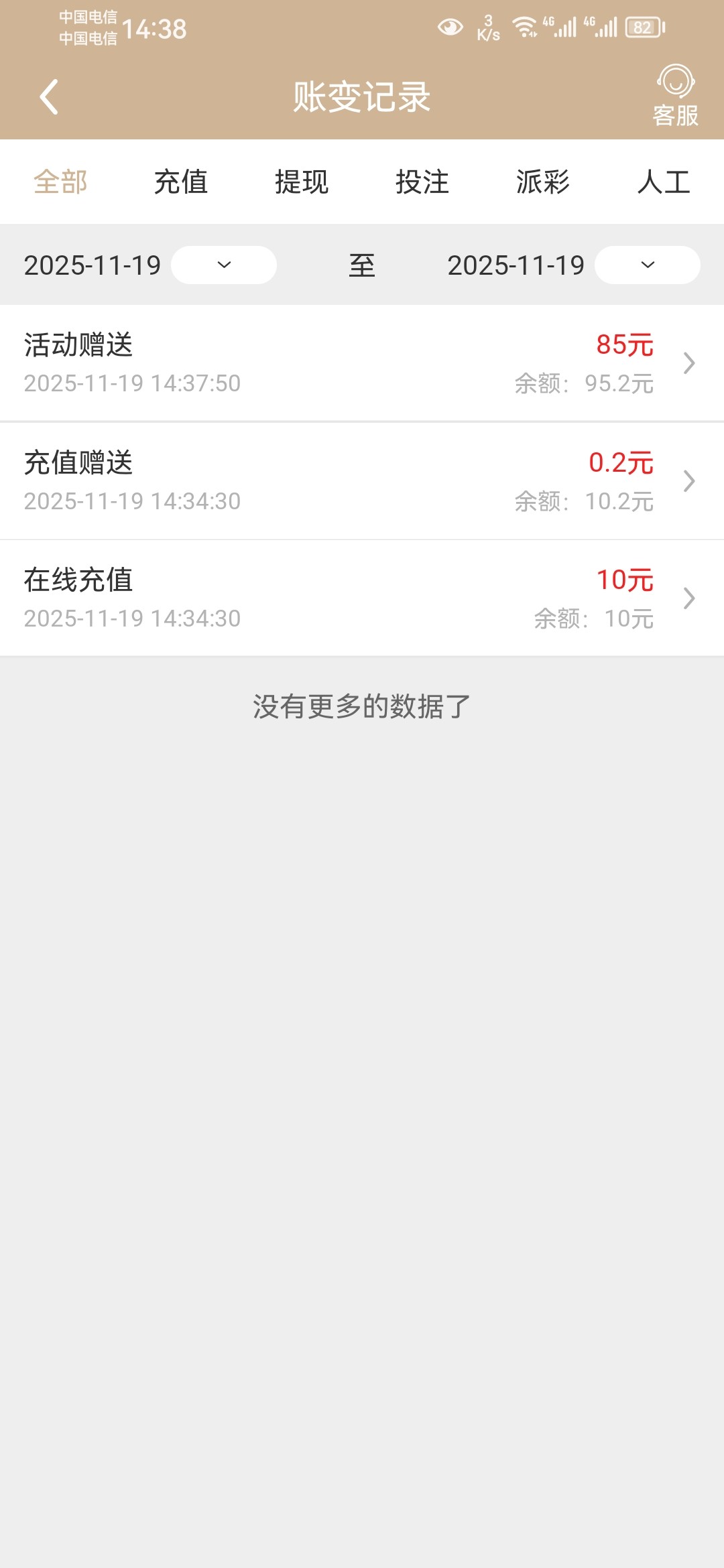The height and width of the screenshot is (1568, 724).
Task: Switch to the 全部 tab
Action: pyautogui.click(x=60, y=182)
